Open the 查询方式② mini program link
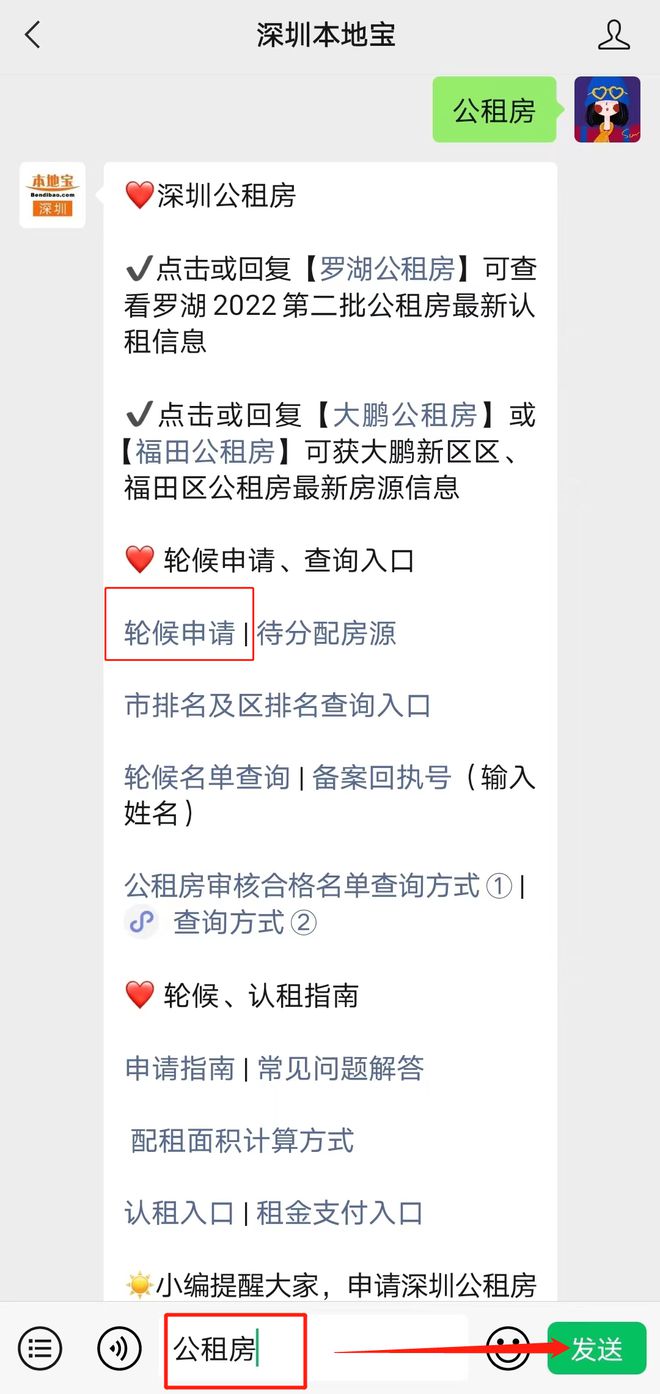The image size is (660, 1394). click(244, 922)
